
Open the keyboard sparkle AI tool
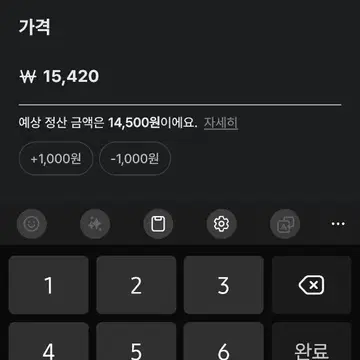[95, 224]
